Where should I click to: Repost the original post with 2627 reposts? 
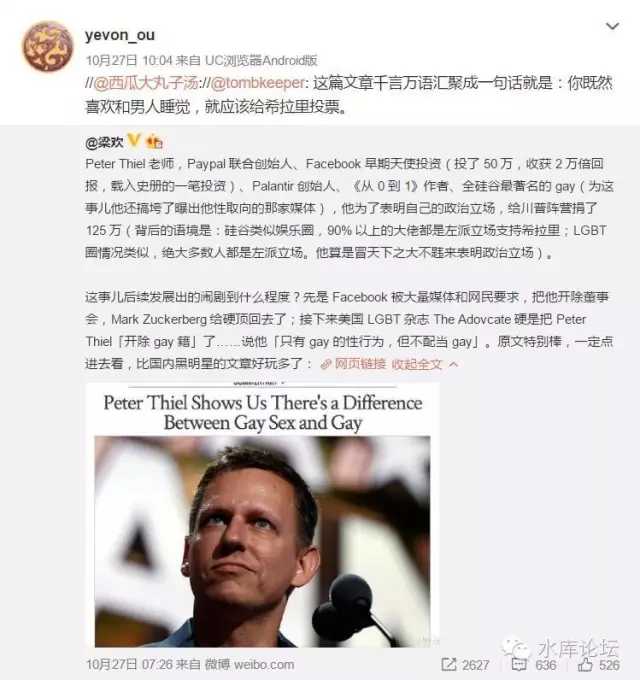coord(464,664)
